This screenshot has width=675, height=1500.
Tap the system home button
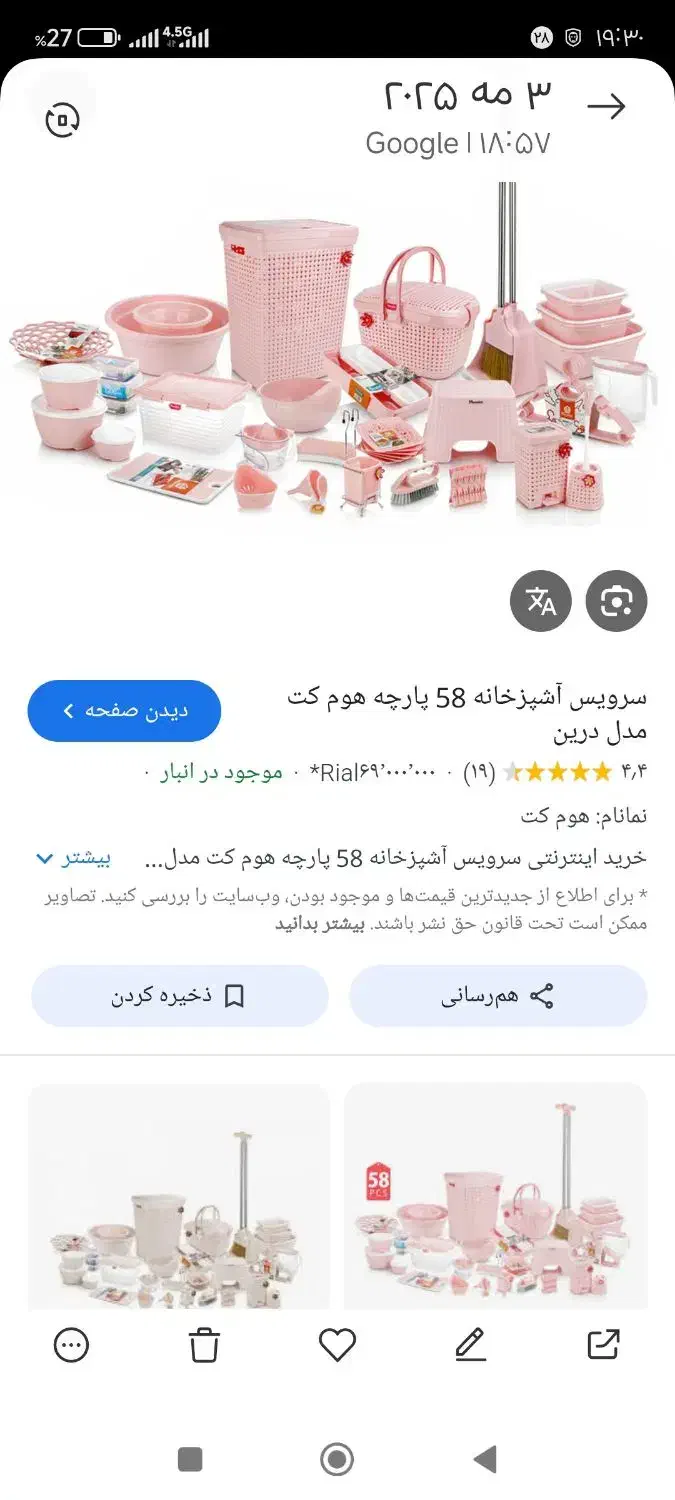(337, 1459)
